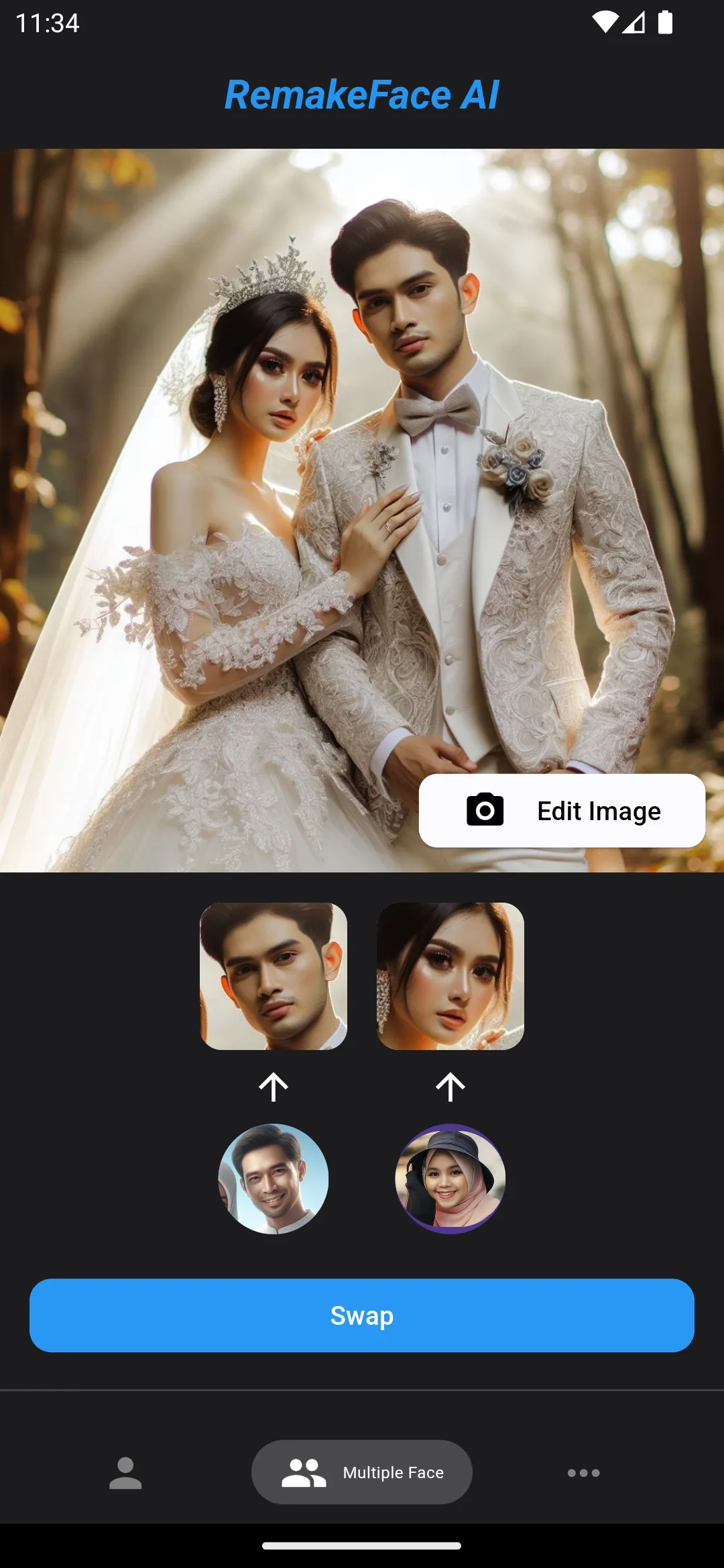Image resolution: width=724 pixels, height=1568 pixels.
Task: Select the Multiple Face tab
Action: 362,1472
